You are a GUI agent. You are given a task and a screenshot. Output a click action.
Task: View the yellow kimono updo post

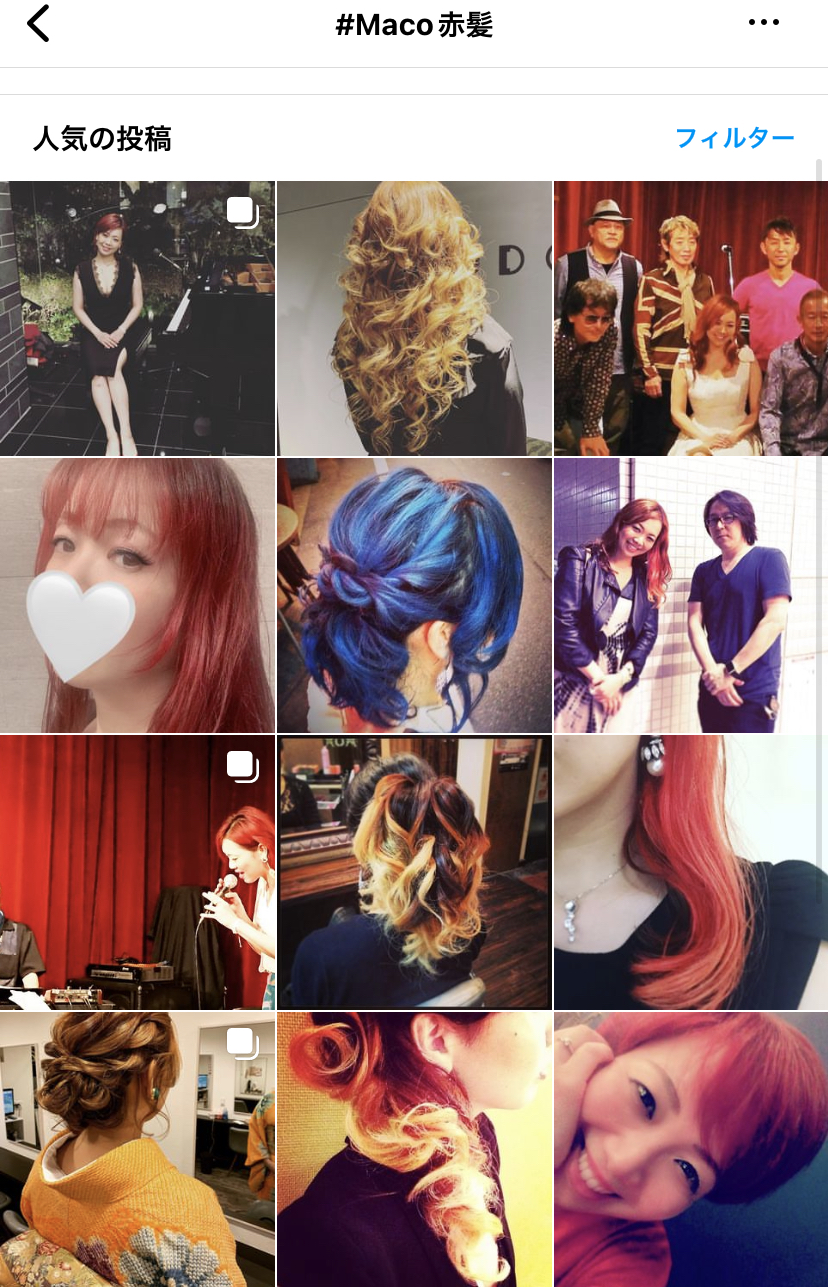[x=137, y=1149]
